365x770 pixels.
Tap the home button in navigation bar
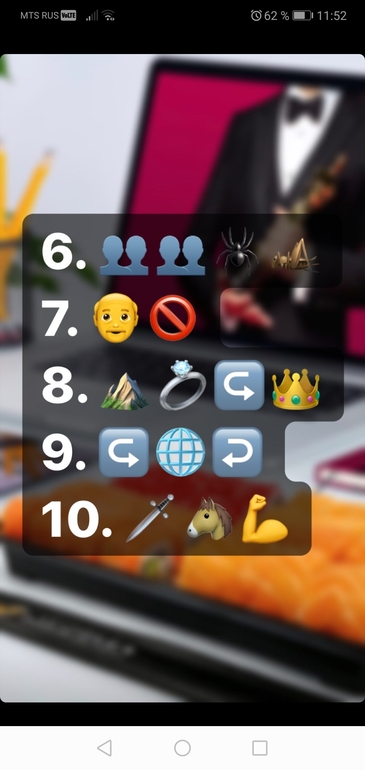[182, 748]
